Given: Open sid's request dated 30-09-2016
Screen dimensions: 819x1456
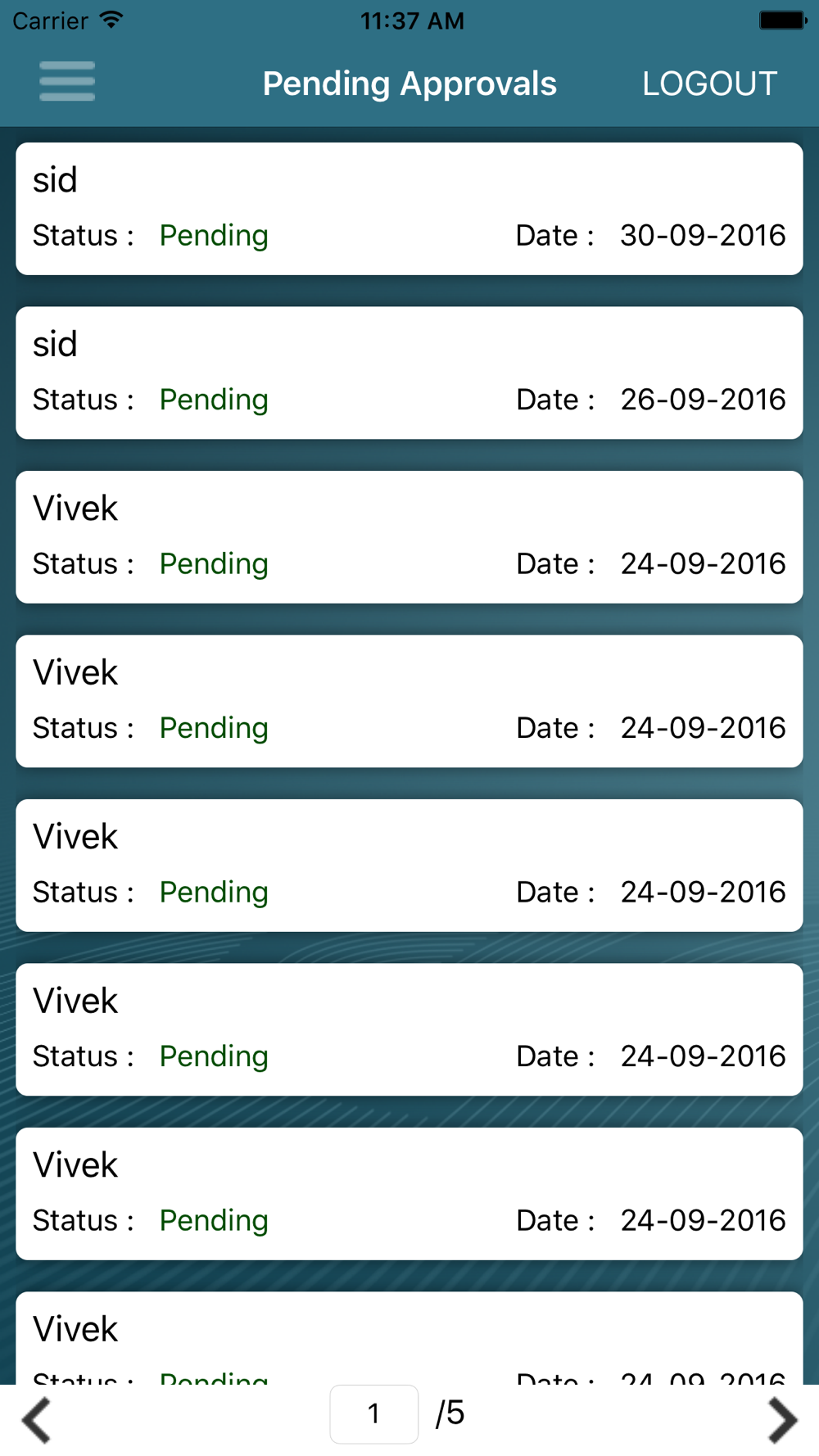Looking at the screenshot, I should (409, 209).
